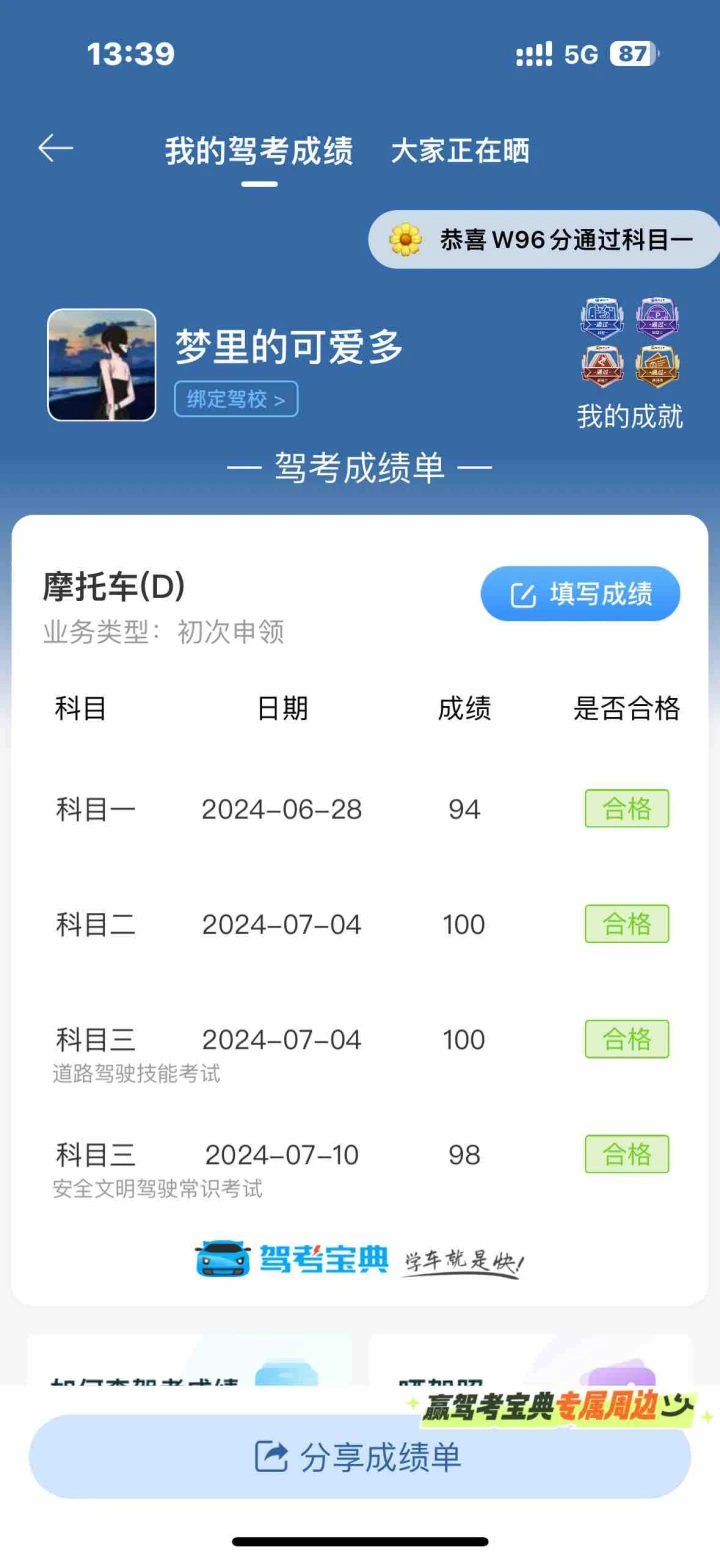Share the score sheet via 分享成绩单
The image size is (720, 1561).
tap(360, 1456)
